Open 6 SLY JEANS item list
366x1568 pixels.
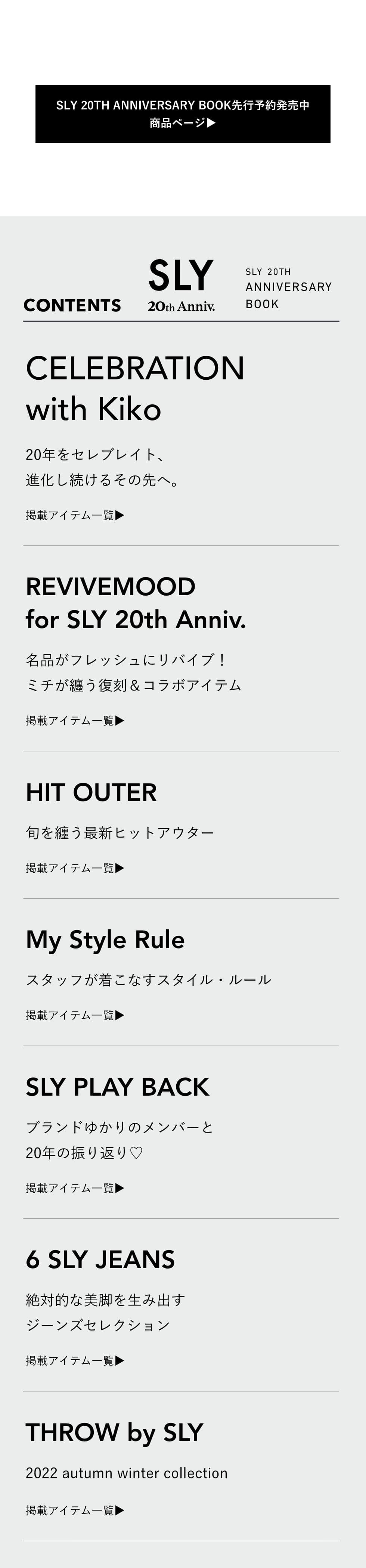pyautogui.click(x=75, y=1360)
